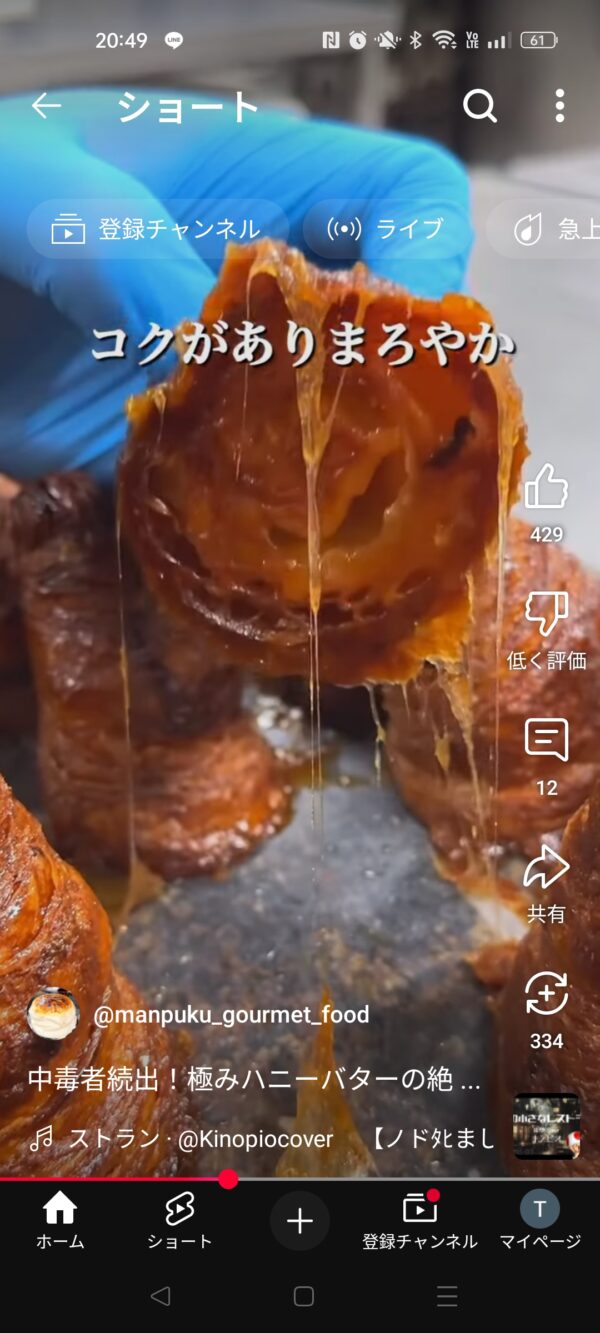Select the ライブ chip

pyautogui.click(x=385, y=229)
